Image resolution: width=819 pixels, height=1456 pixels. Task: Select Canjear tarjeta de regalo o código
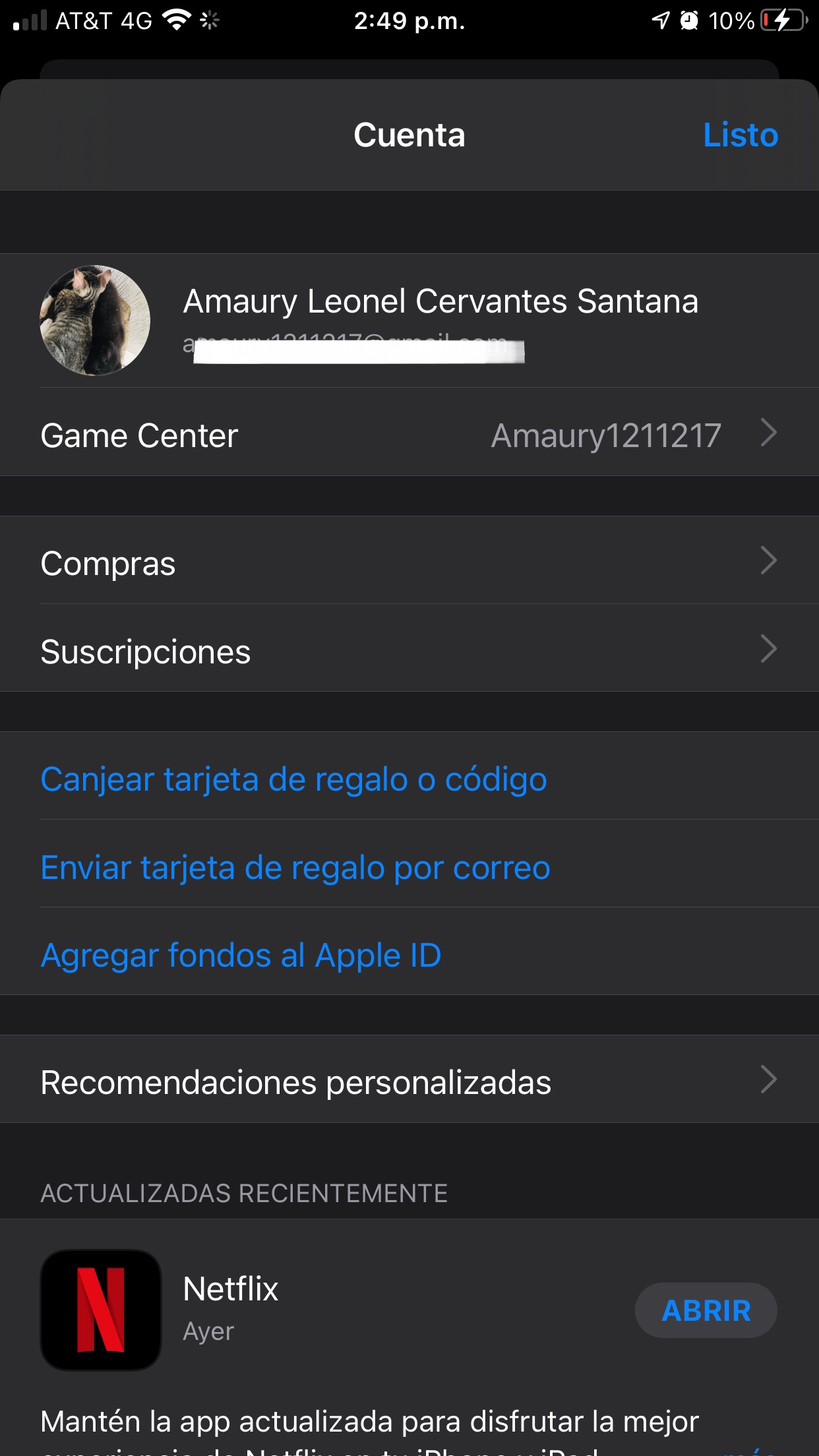tap(294, 779)
